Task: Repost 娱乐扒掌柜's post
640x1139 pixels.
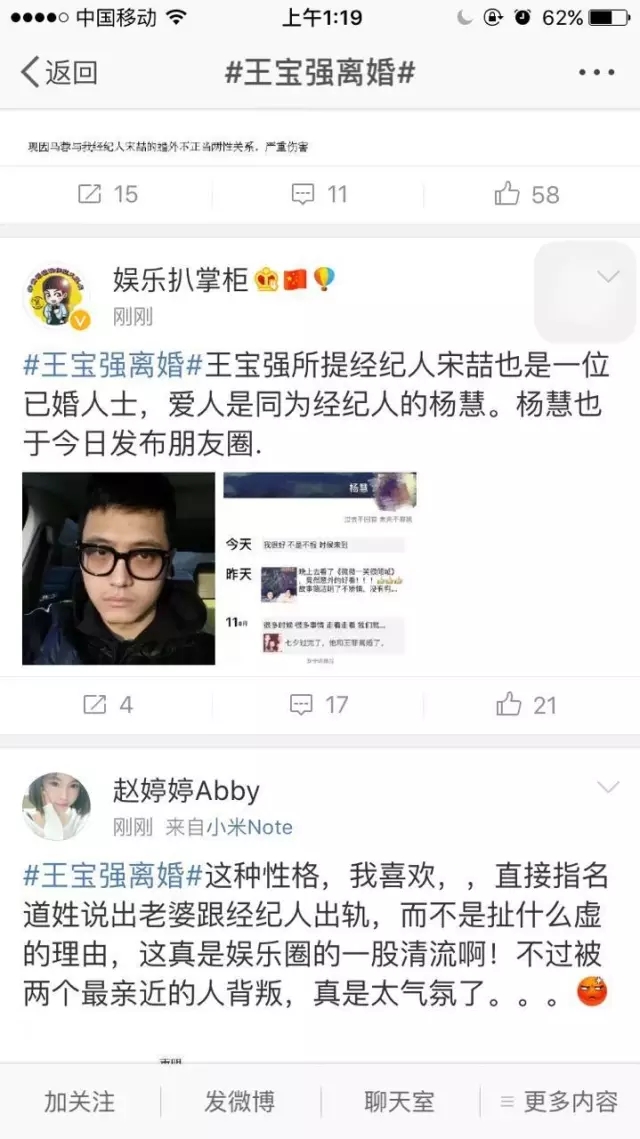Action: (x=107, y=705)
